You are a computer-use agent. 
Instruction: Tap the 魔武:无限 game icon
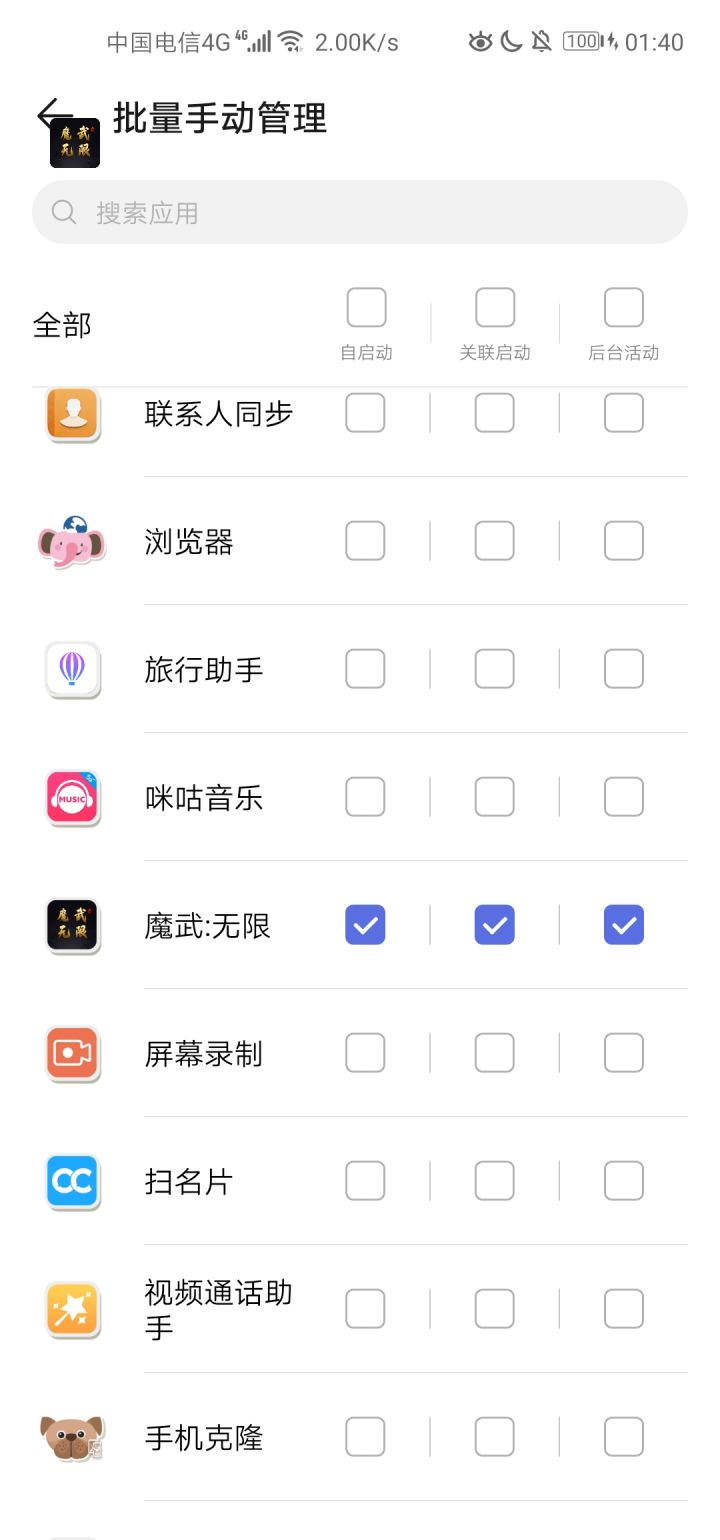pos(71,925)
